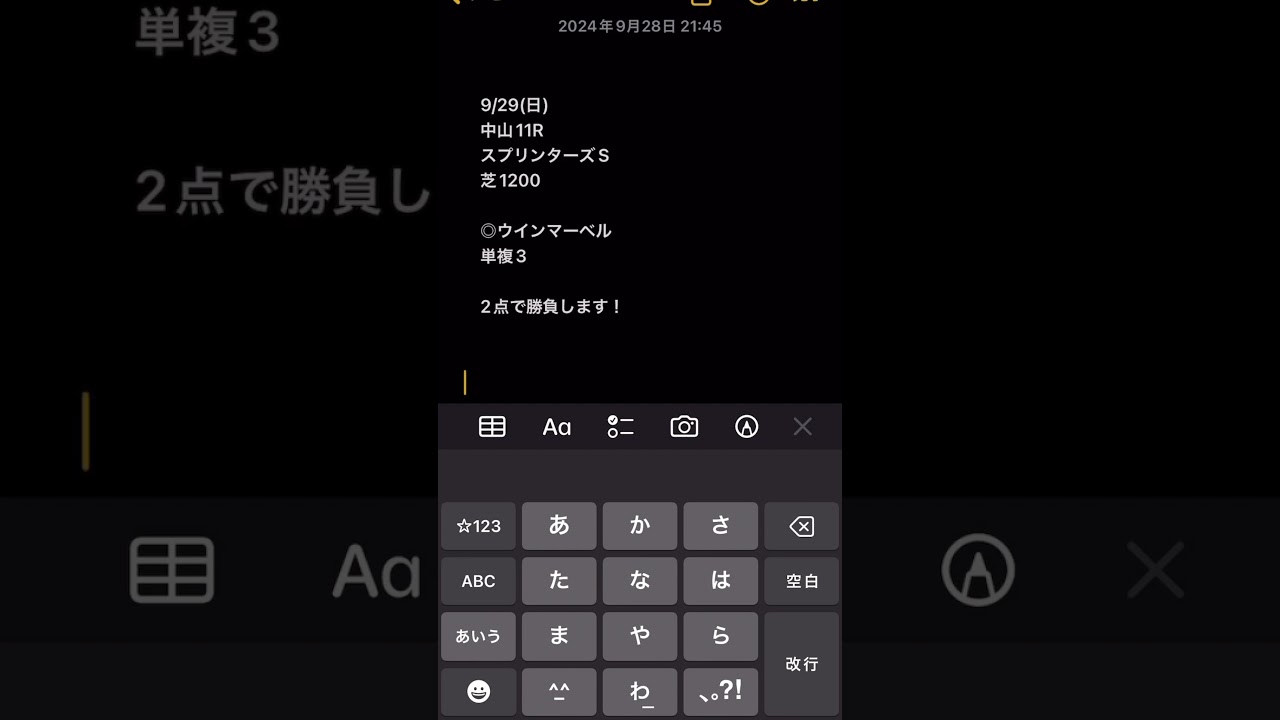This screenshot has height=720, width=1280.
Task: Tap the 改行 return key
Action: pyautogui.click(x=801, y=664)
